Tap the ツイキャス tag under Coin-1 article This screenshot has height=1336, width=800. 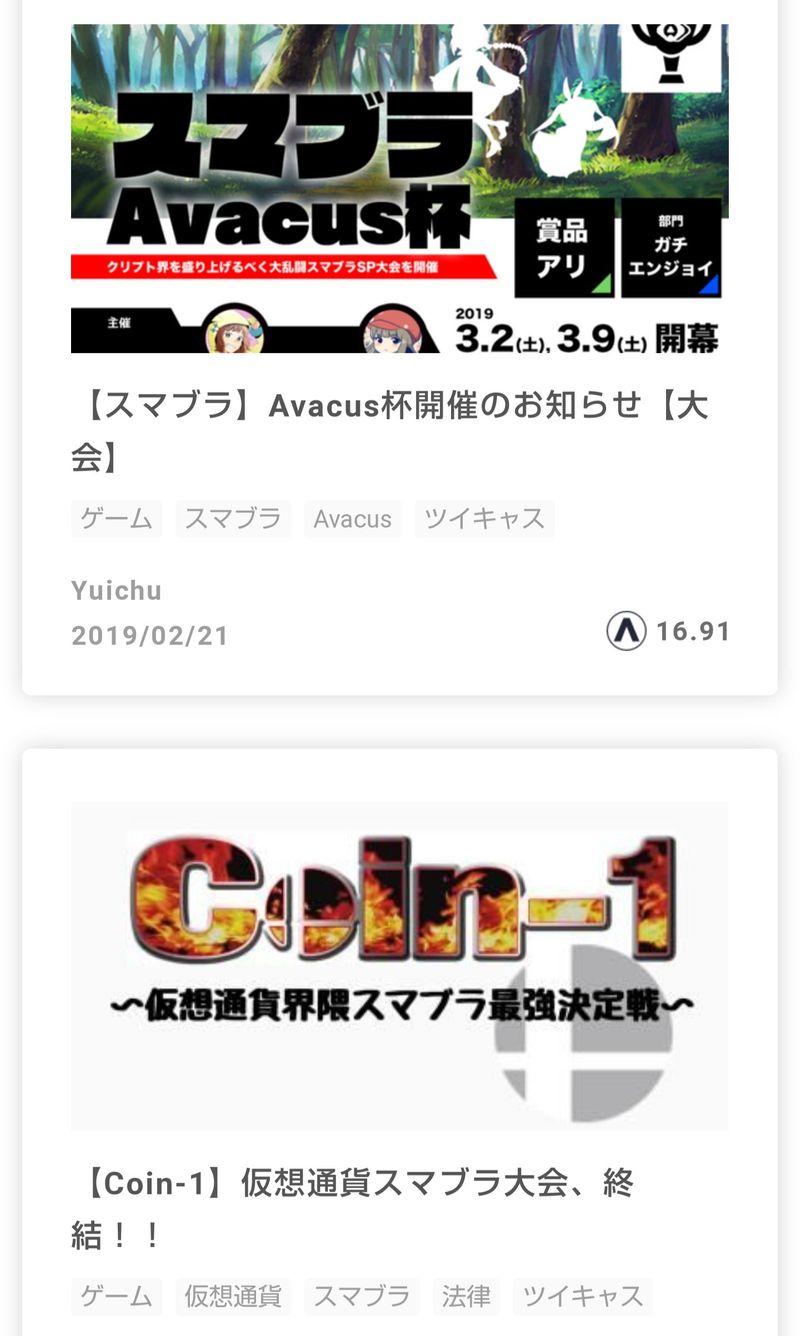(583, 1296)
